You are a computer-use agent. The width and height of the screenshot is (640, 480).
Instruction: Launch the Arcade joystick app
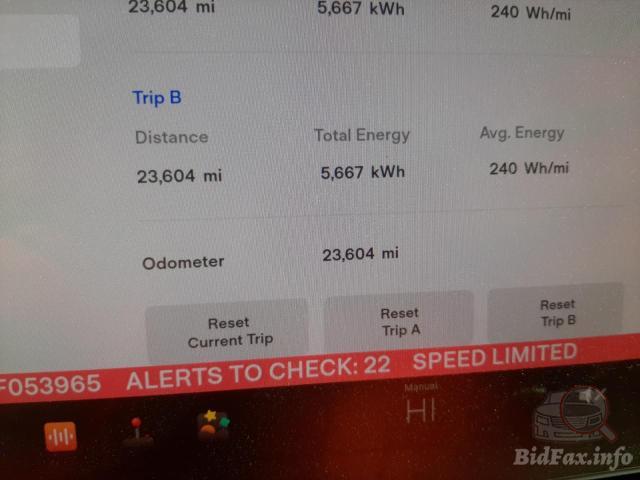coord(135,431)
